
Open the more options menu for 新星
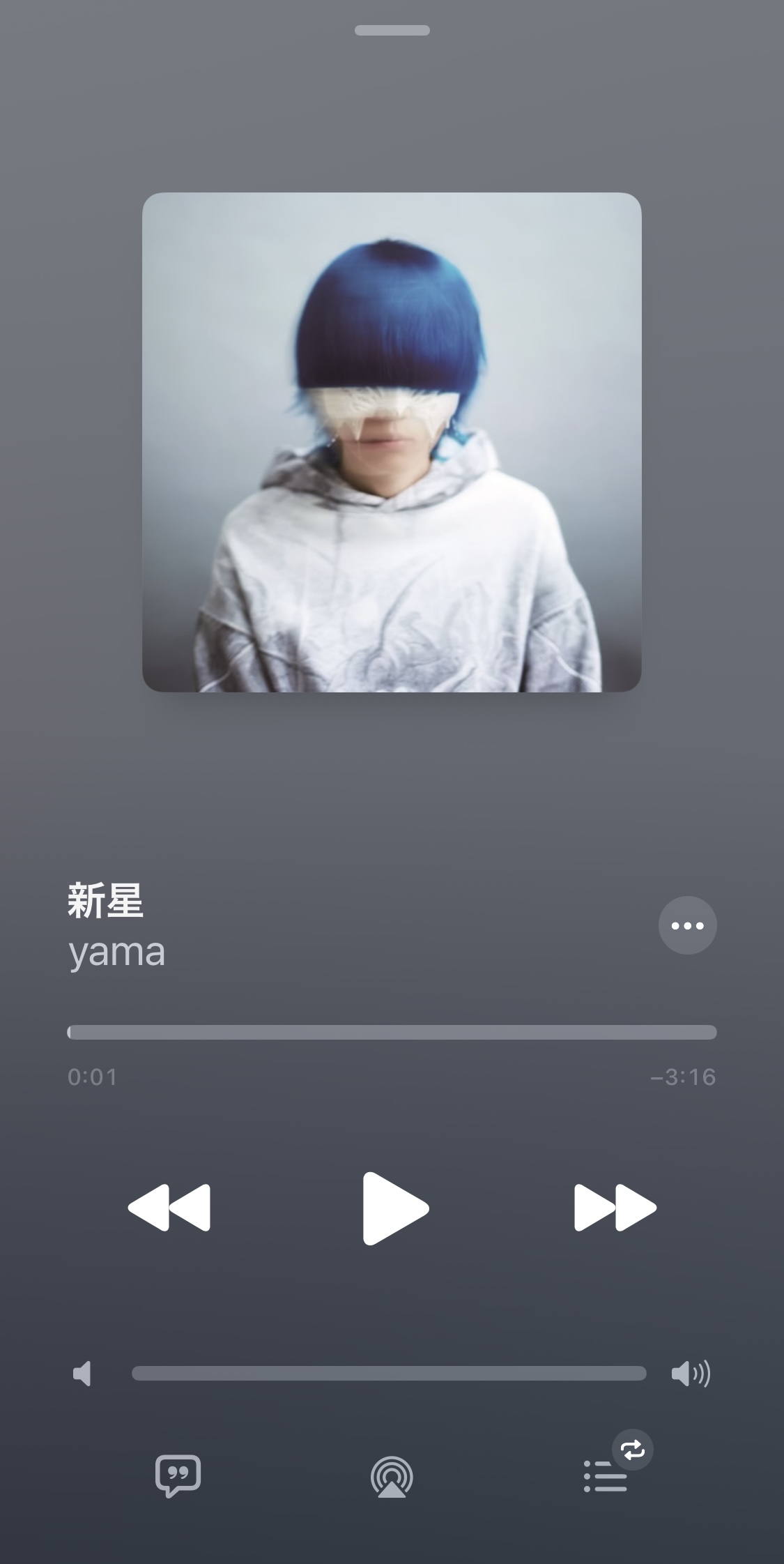pyautogui.click(x=687, y=925)
